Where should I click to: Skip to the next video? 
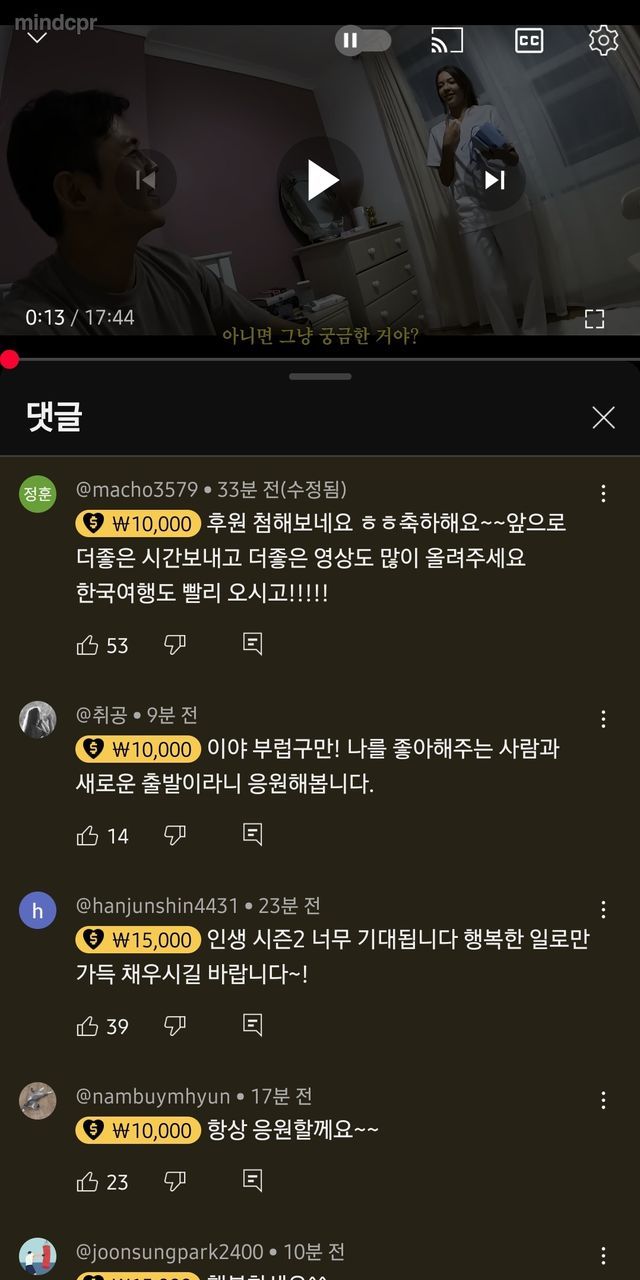point(494,180)
